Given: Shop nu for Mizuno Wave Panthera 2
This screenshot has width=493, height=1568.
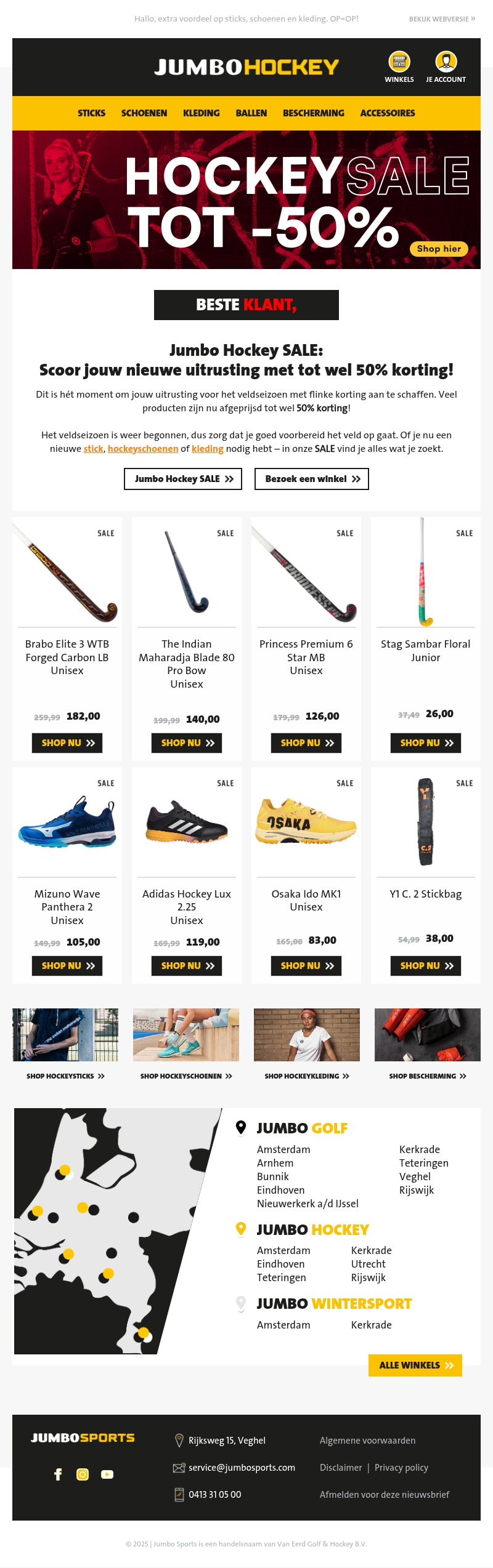Looking at the screenshot, I should (67, 966).
